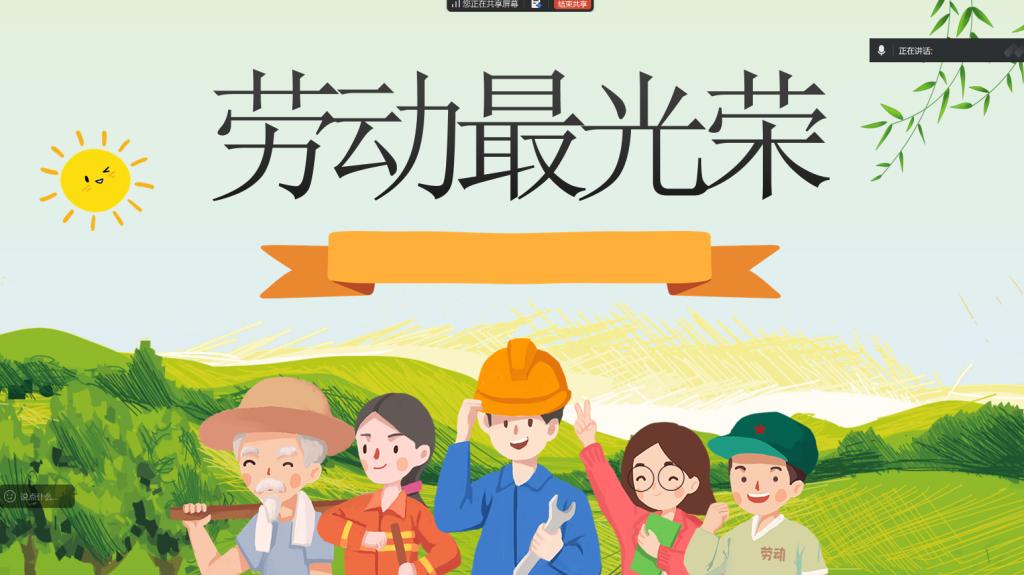The height and width of the screenshot is (575, 1024).
Task: End screen sharing with 结束共享 button
Action: click(572, 5)
